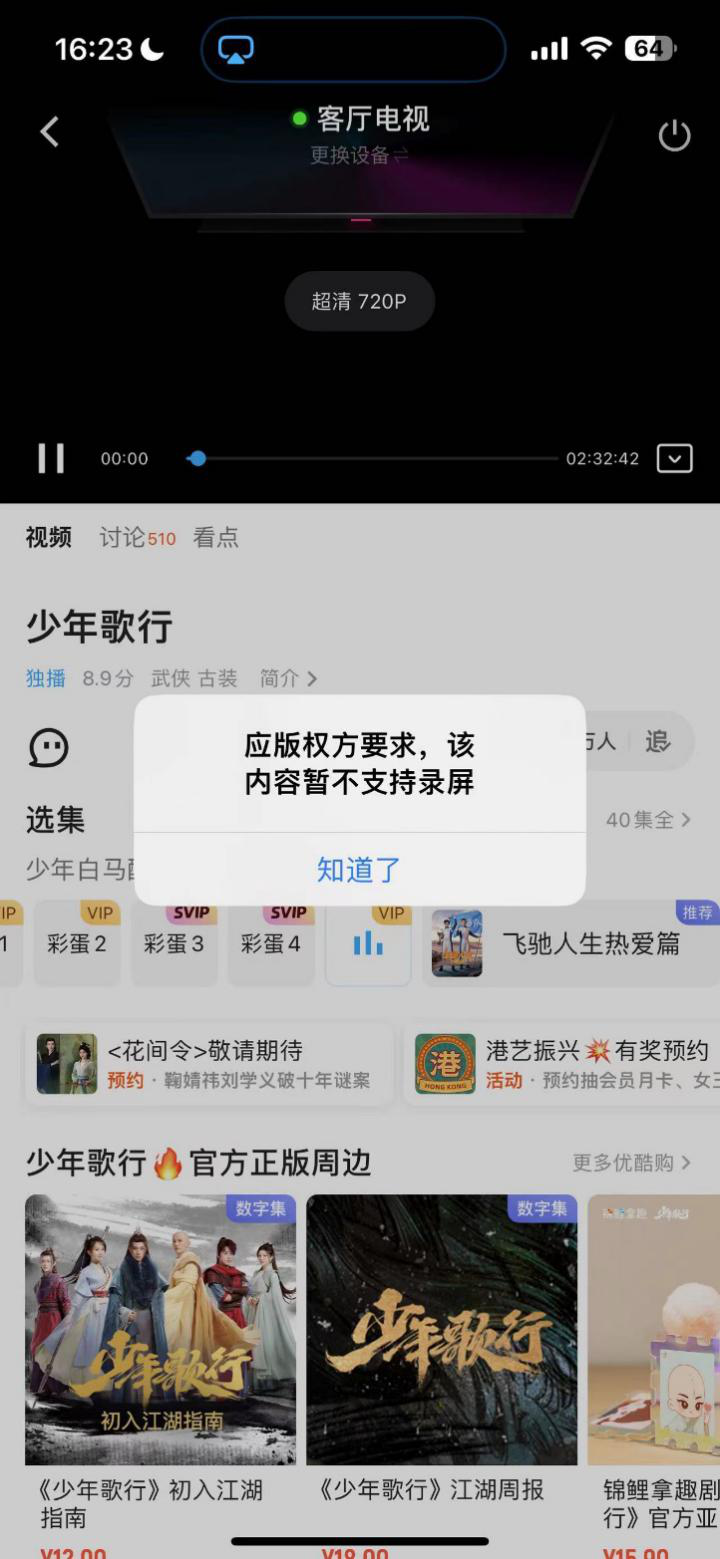Viewport: 720px width, 1559px height.
Task: Pause the playback
Action: click(51, 458)
